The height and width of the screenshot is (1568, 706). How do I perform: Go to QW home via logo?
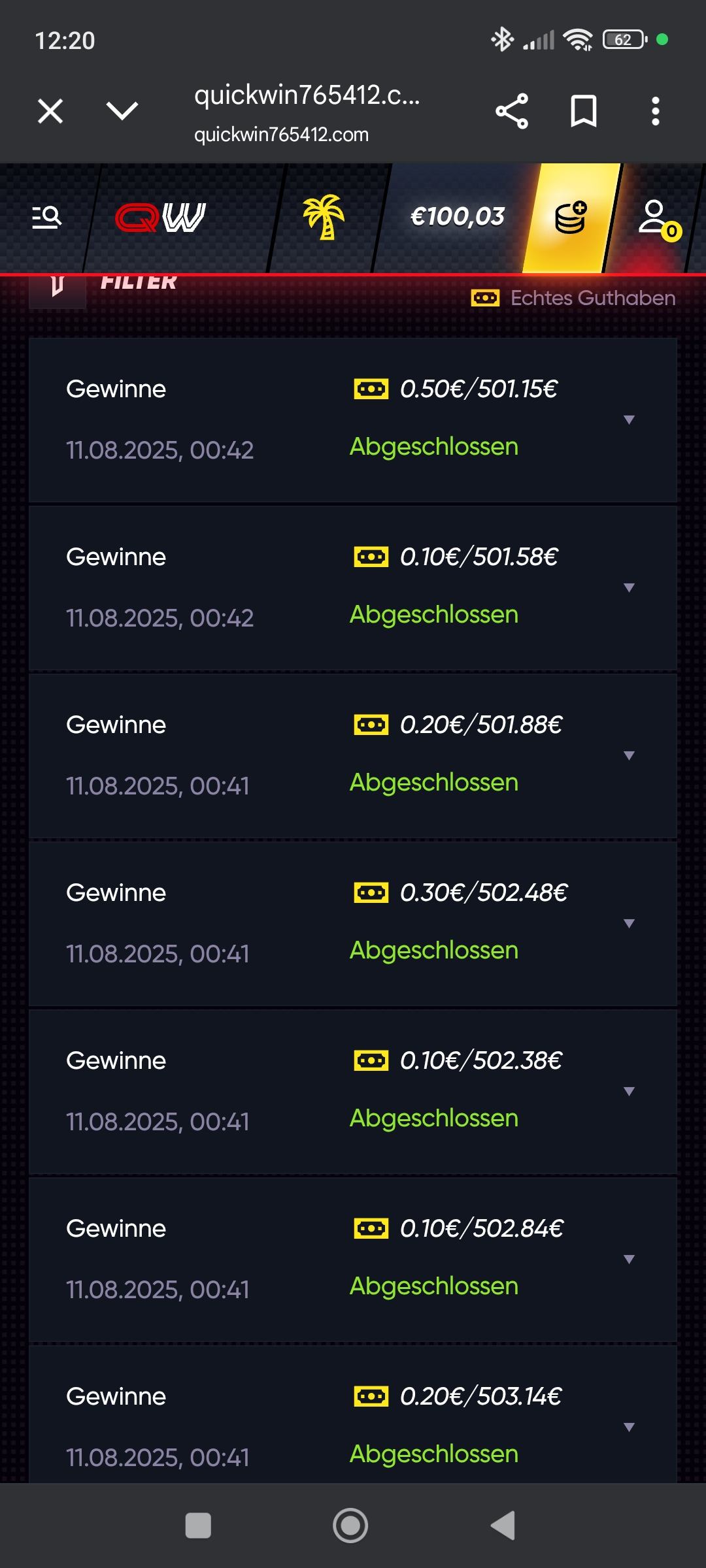click(161, 217)
